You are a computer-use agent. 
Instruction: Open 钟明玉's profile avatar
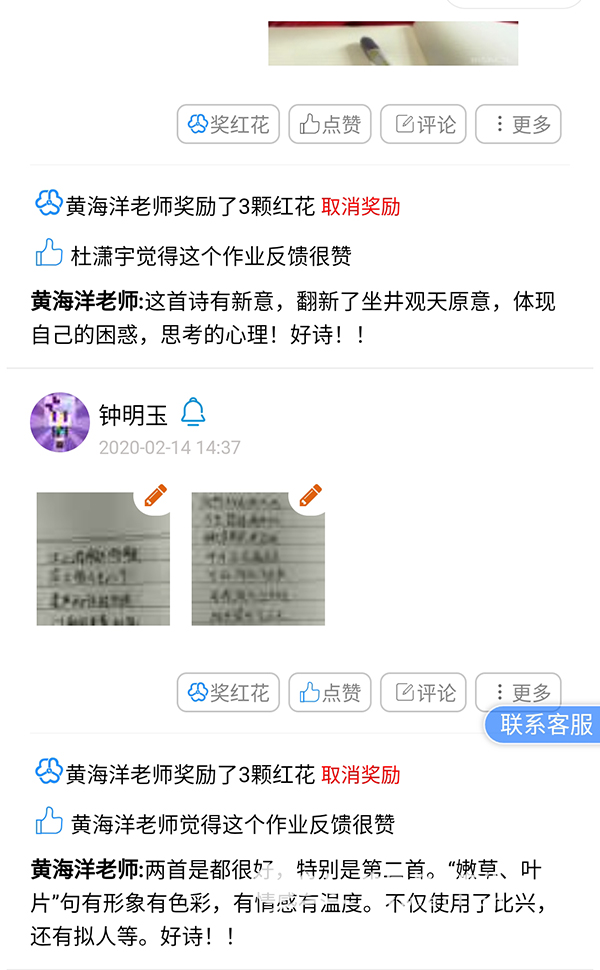(60, 422)
